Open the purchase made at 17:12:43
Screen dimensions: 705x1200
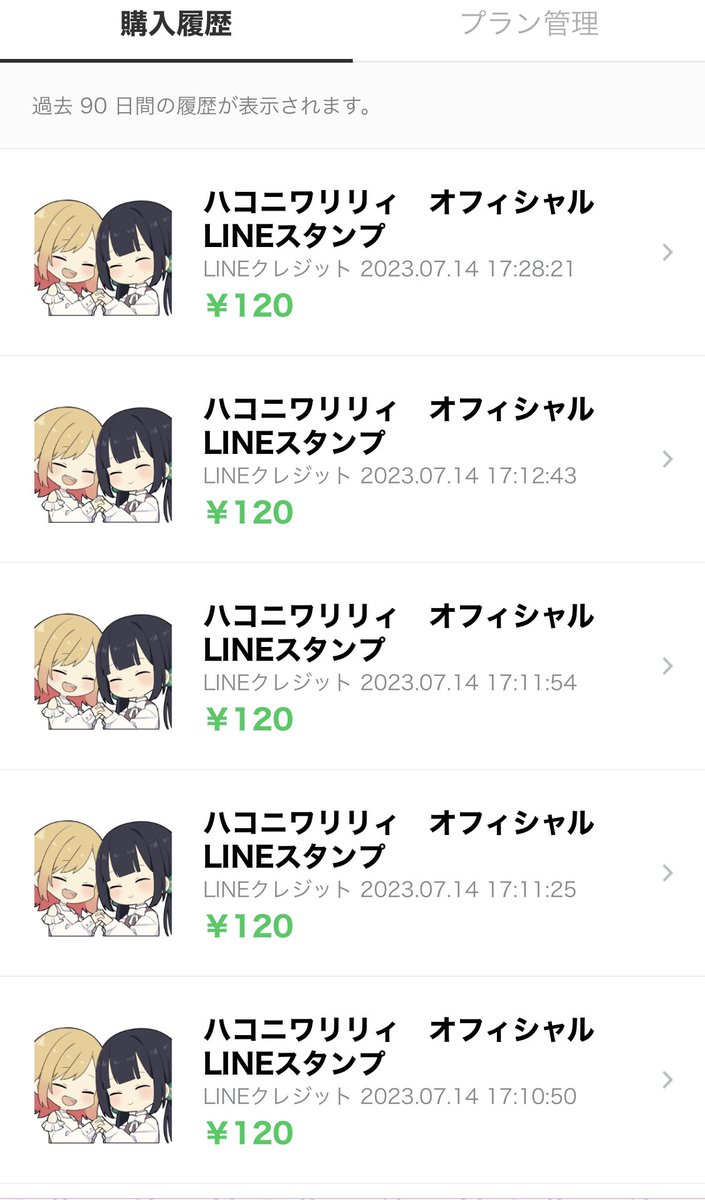tap(352, 459)
